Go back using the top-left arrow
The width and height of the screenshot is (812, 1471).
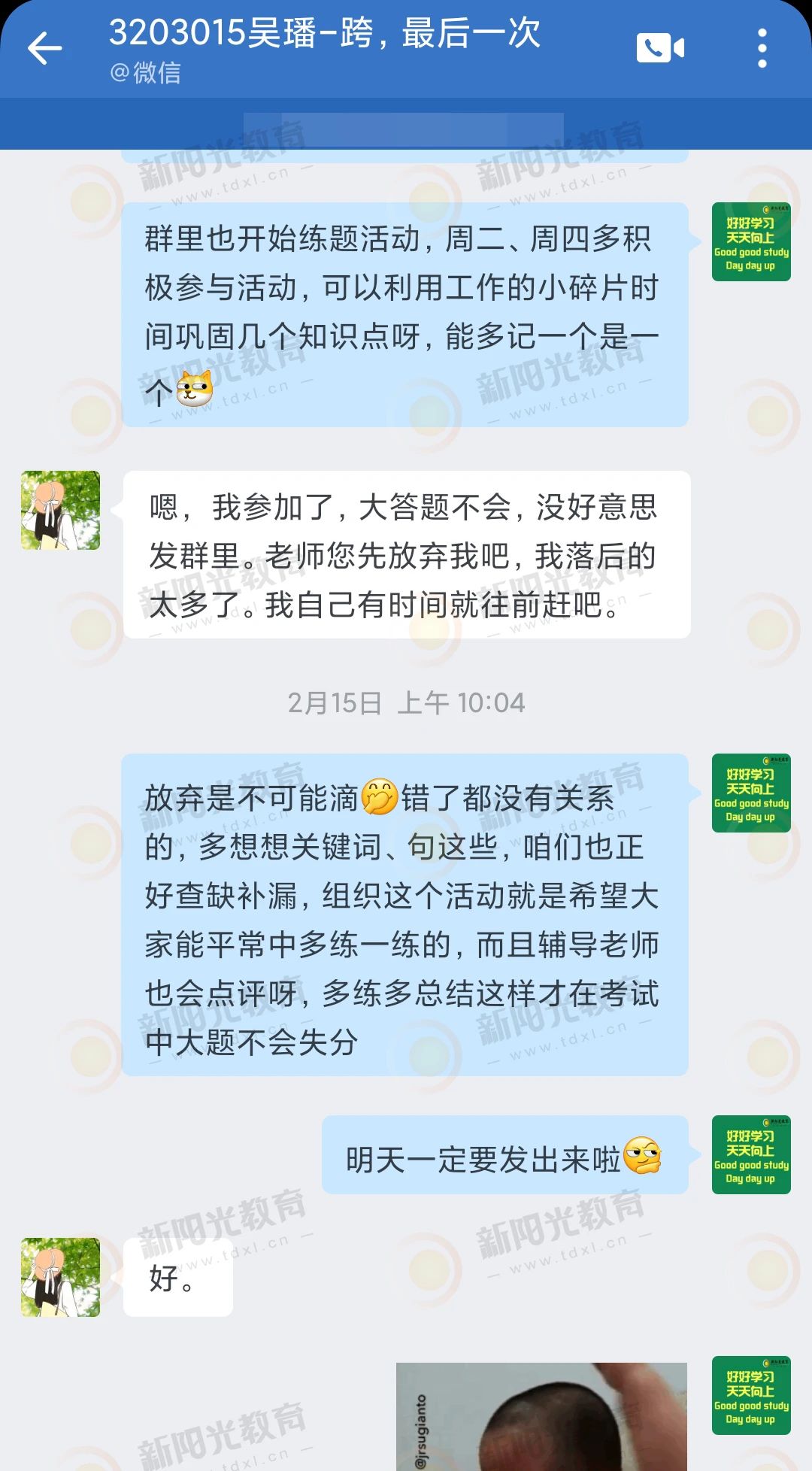coord(45,49)
